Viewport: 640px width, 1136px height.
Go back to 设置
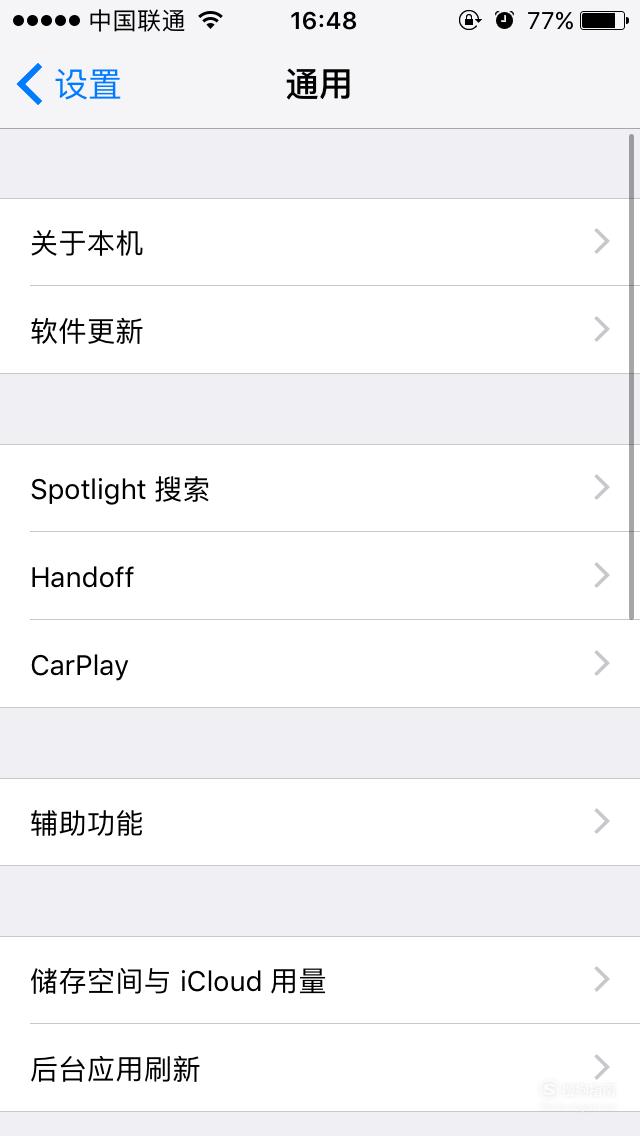[69, 84]
